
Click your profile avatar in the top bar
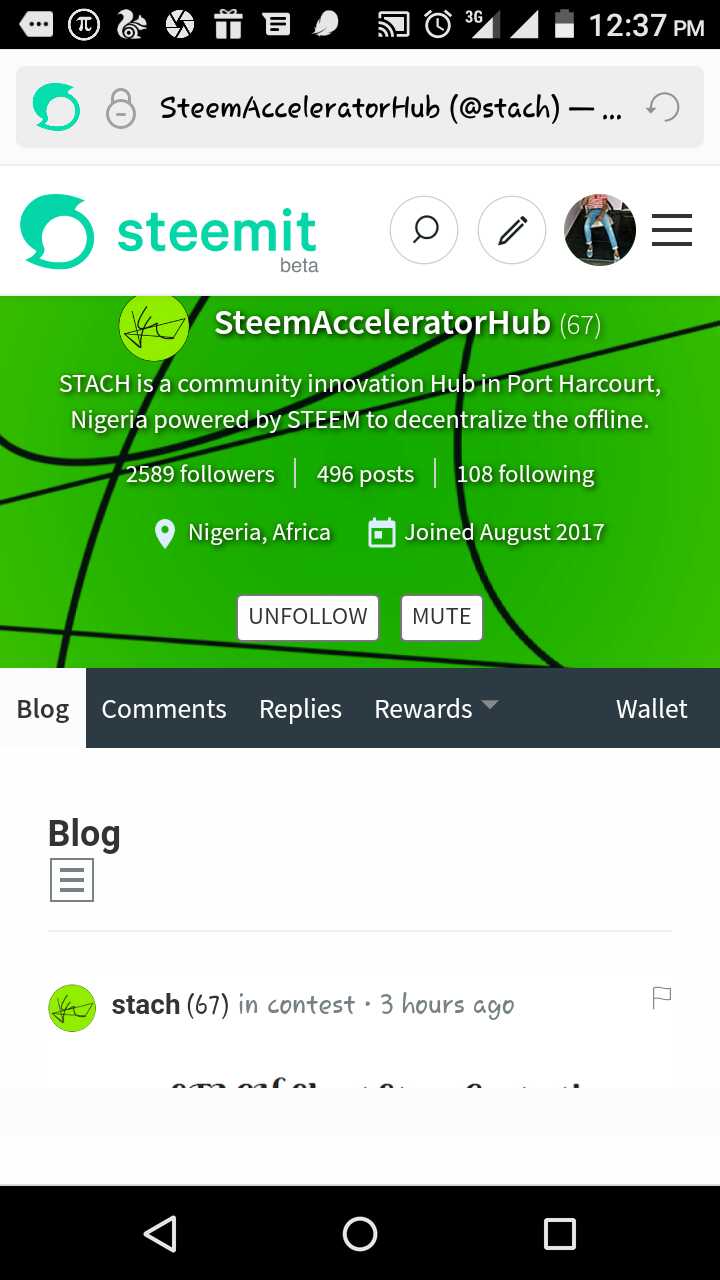coord(599,230)
